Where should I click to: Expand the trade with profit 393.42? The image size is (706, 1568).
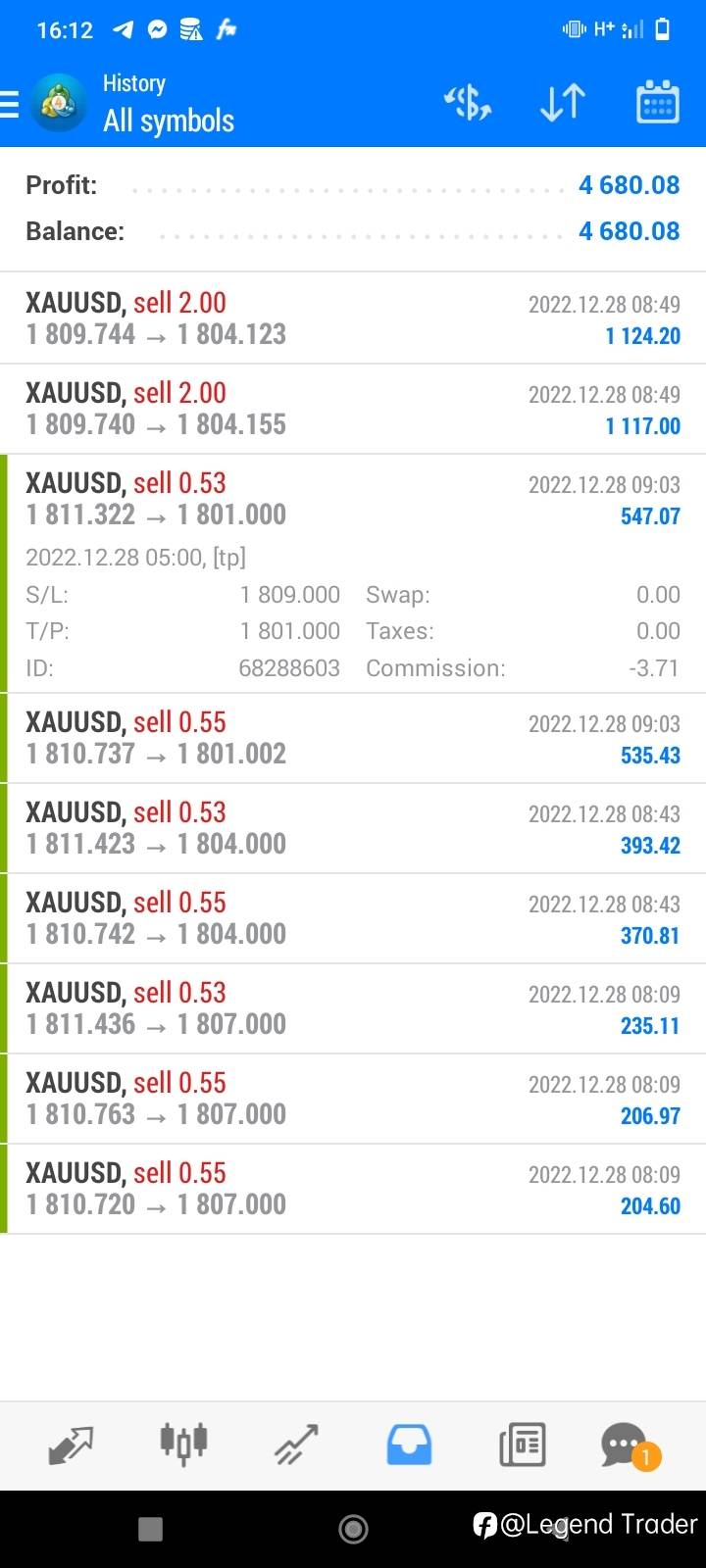(x=353, y=828)
